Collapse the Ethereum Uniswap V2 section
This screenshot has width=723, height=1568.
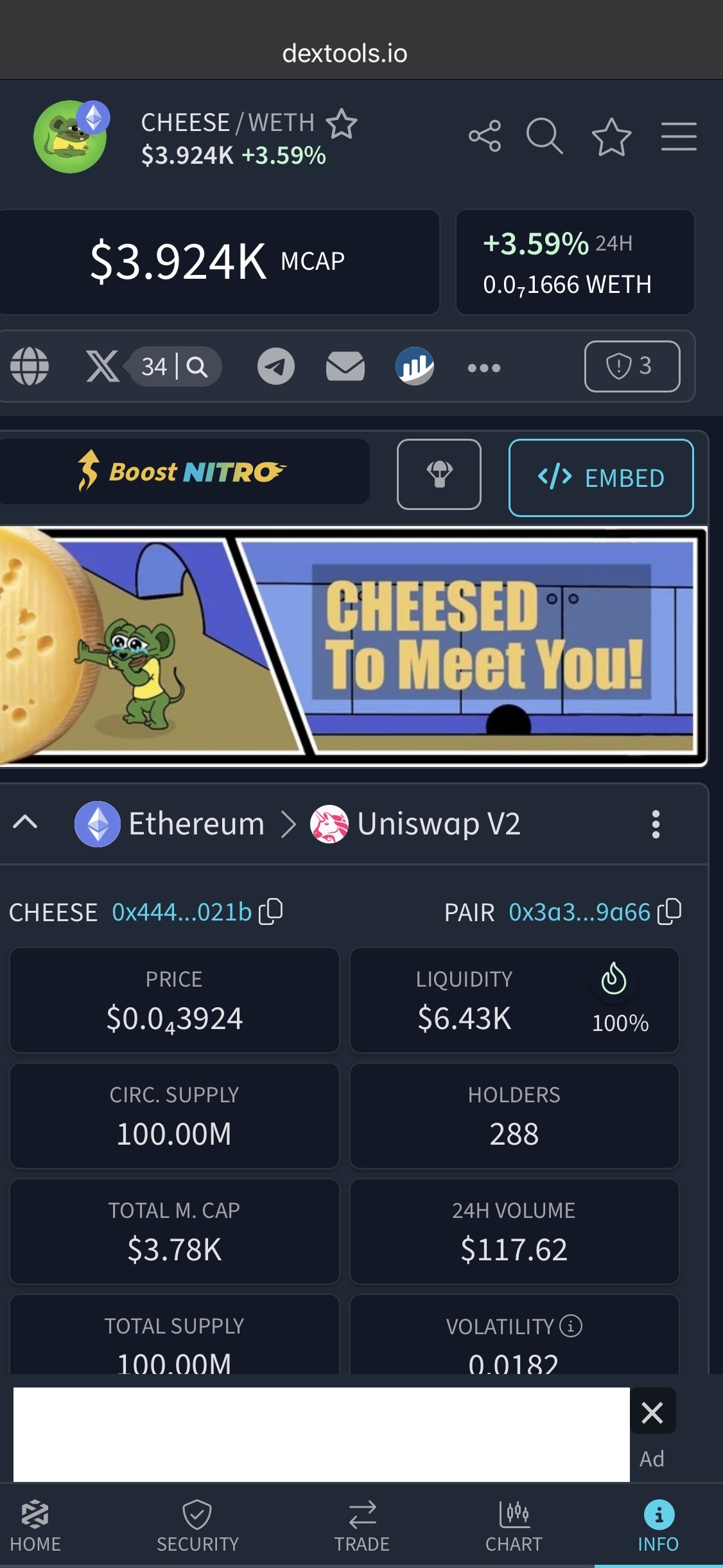pos(25,822)
